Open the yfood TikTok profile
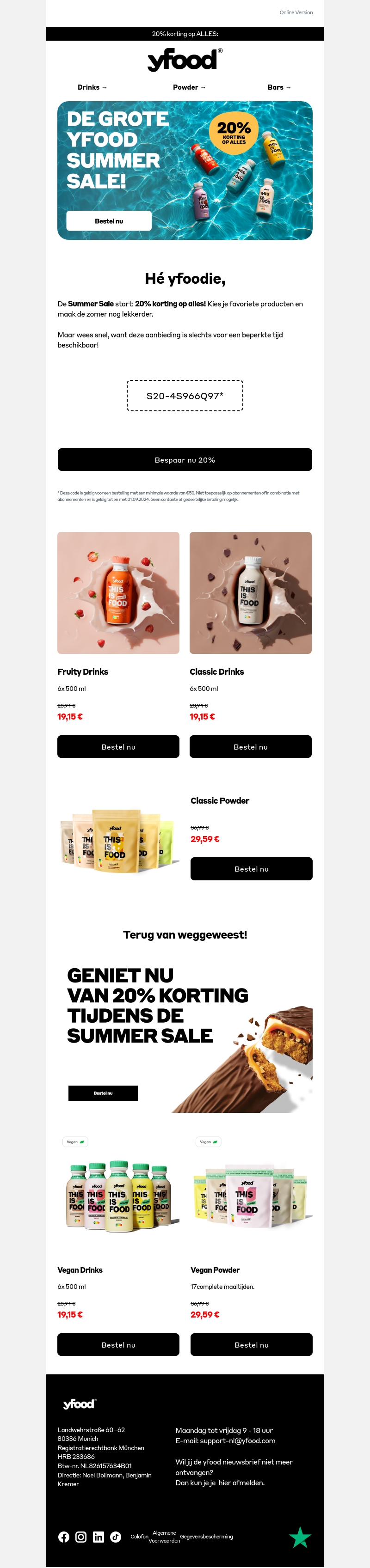 point(116,1537)
